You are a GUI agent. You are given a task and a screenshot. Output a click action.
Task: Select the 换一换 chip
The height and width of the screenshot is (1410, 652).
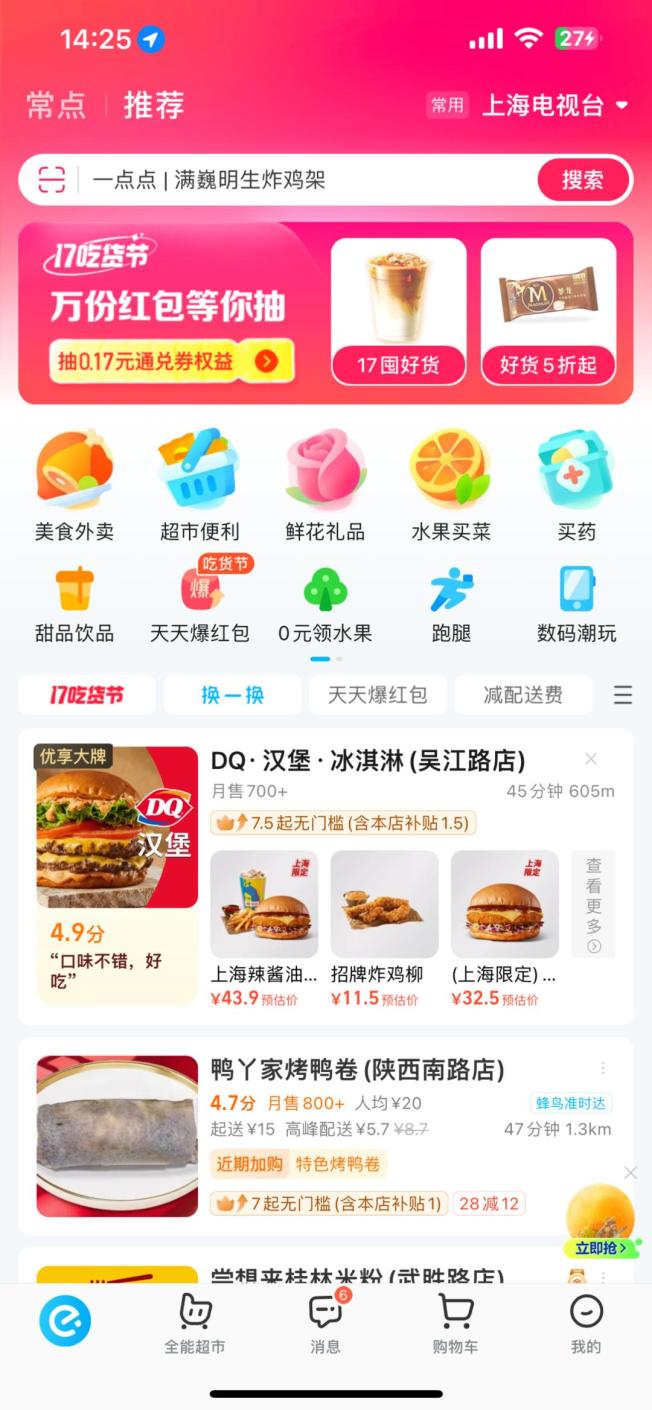click(232, 695)
